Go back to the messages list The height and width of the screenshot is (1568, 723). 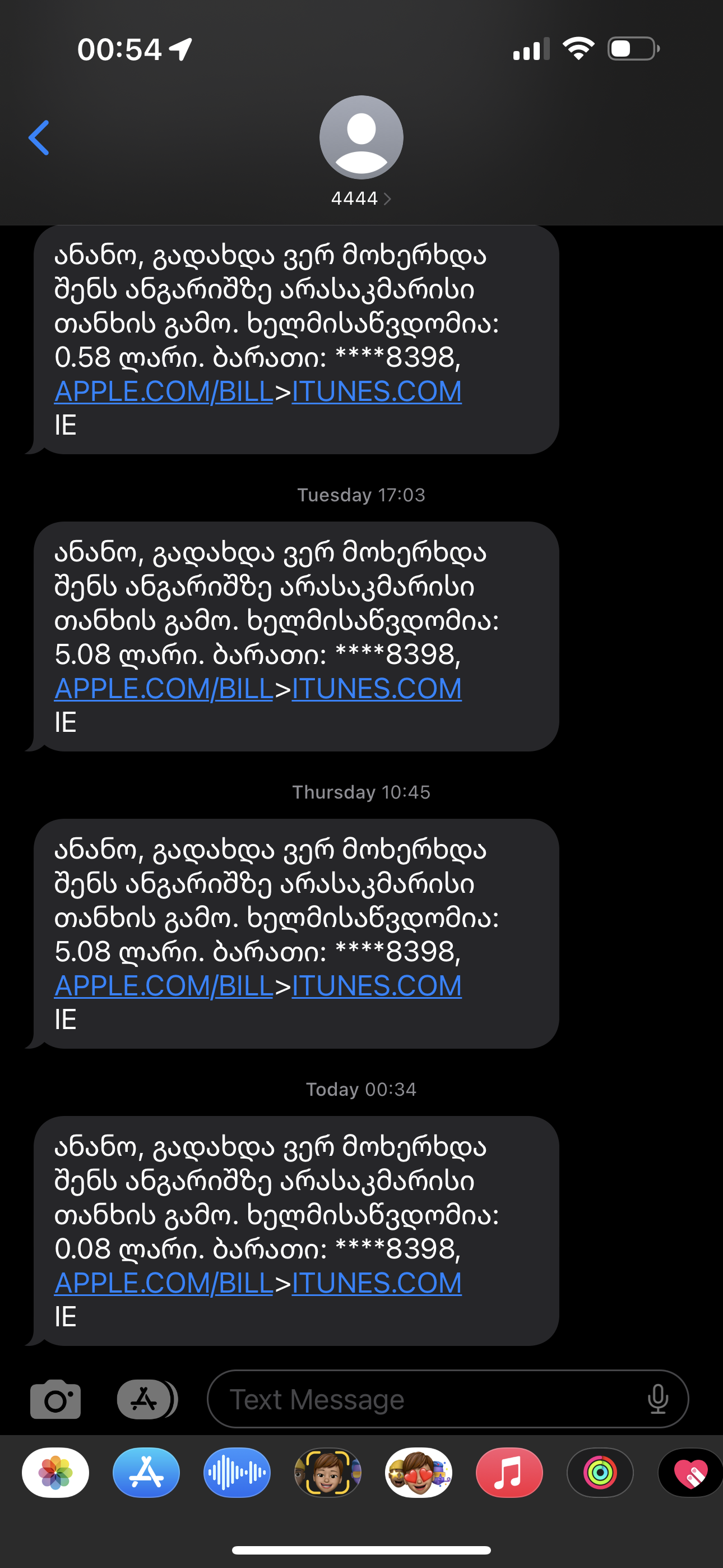[39, 137]
